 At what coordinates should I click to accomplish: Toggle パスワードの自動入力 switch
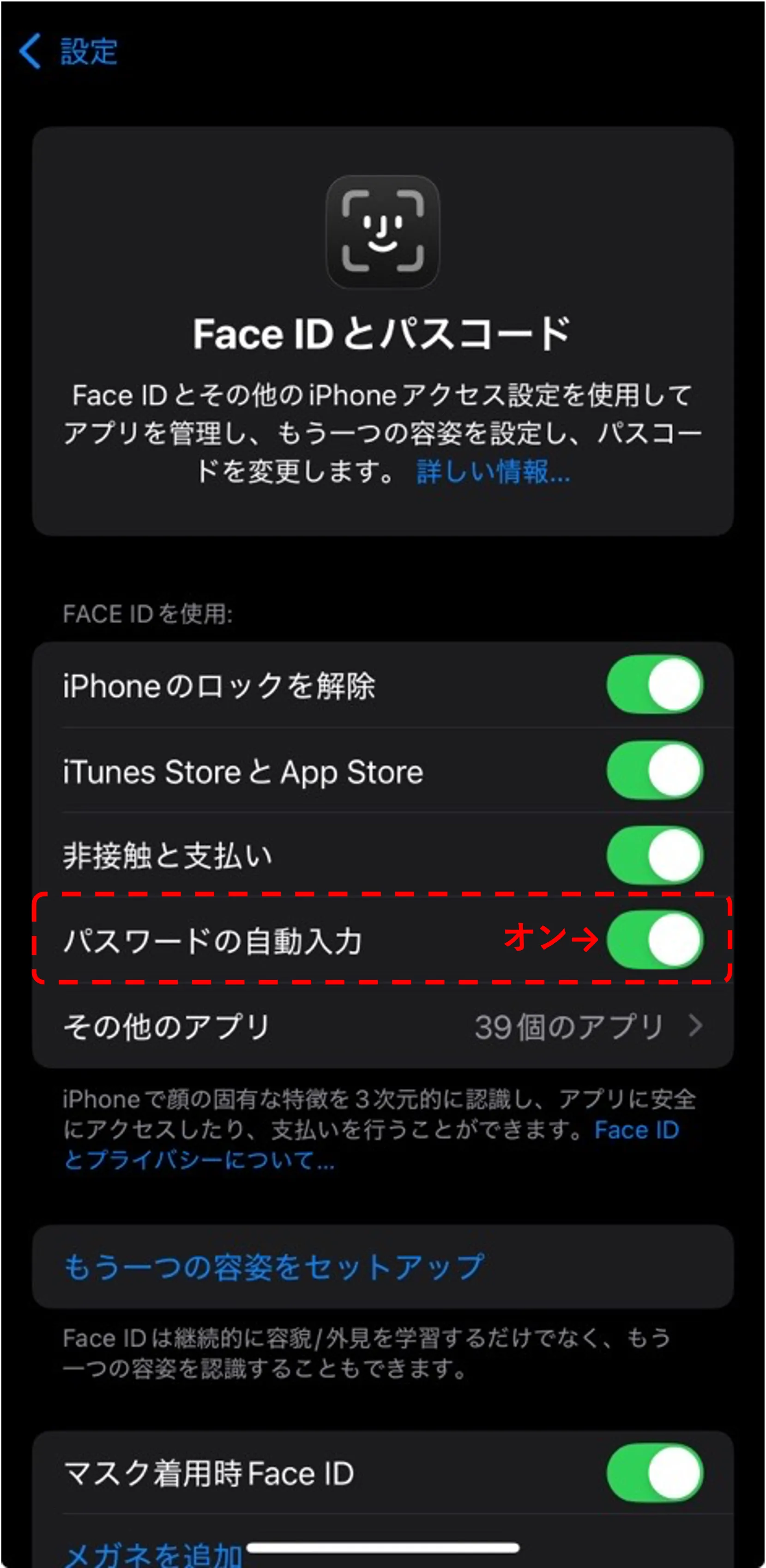[655, 940]
